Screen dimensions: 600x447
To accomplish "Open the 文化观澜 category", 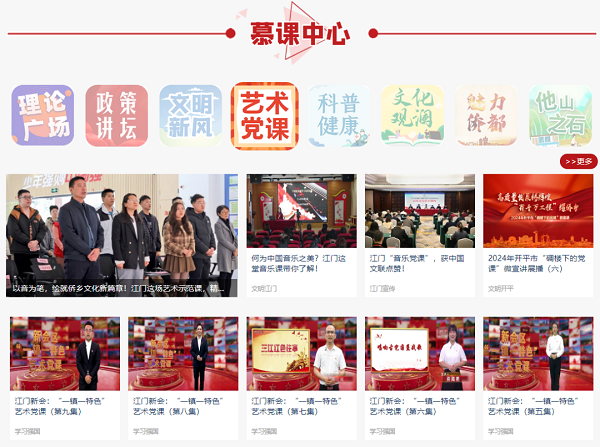I will (411, 116).
